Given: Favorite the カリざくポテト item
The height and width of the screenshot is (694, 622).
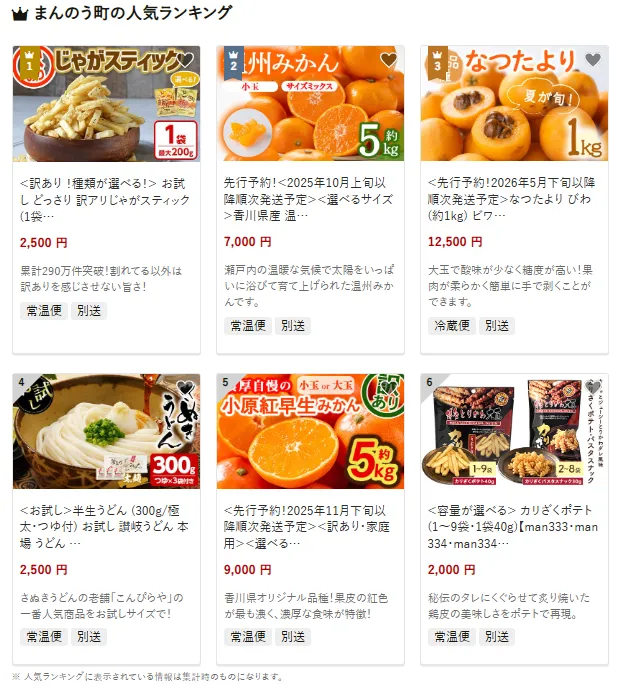Looking at the screenshot, I should [x=593, y=388].
